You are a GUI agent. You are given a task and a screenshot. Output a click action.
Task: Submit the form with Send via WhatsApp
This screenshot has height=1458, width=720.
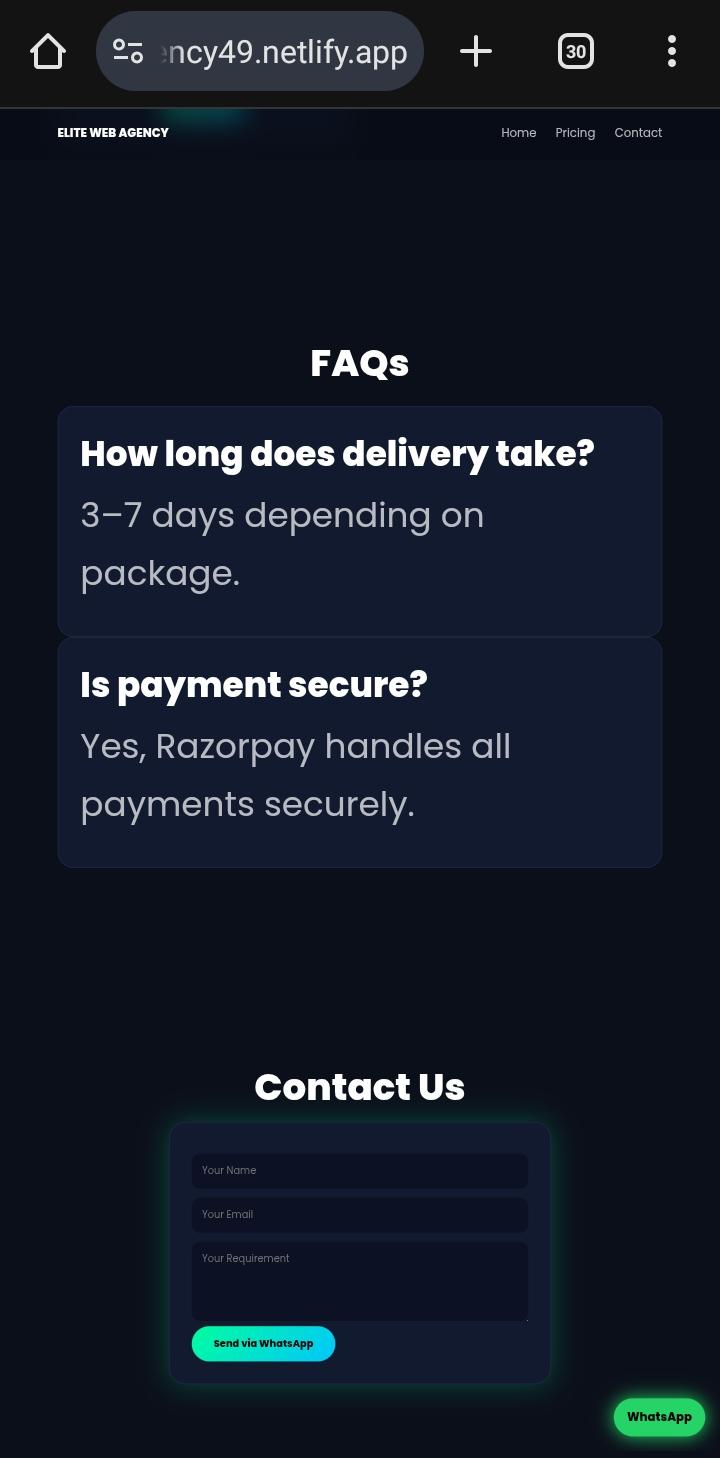[x=263, y=1344]
